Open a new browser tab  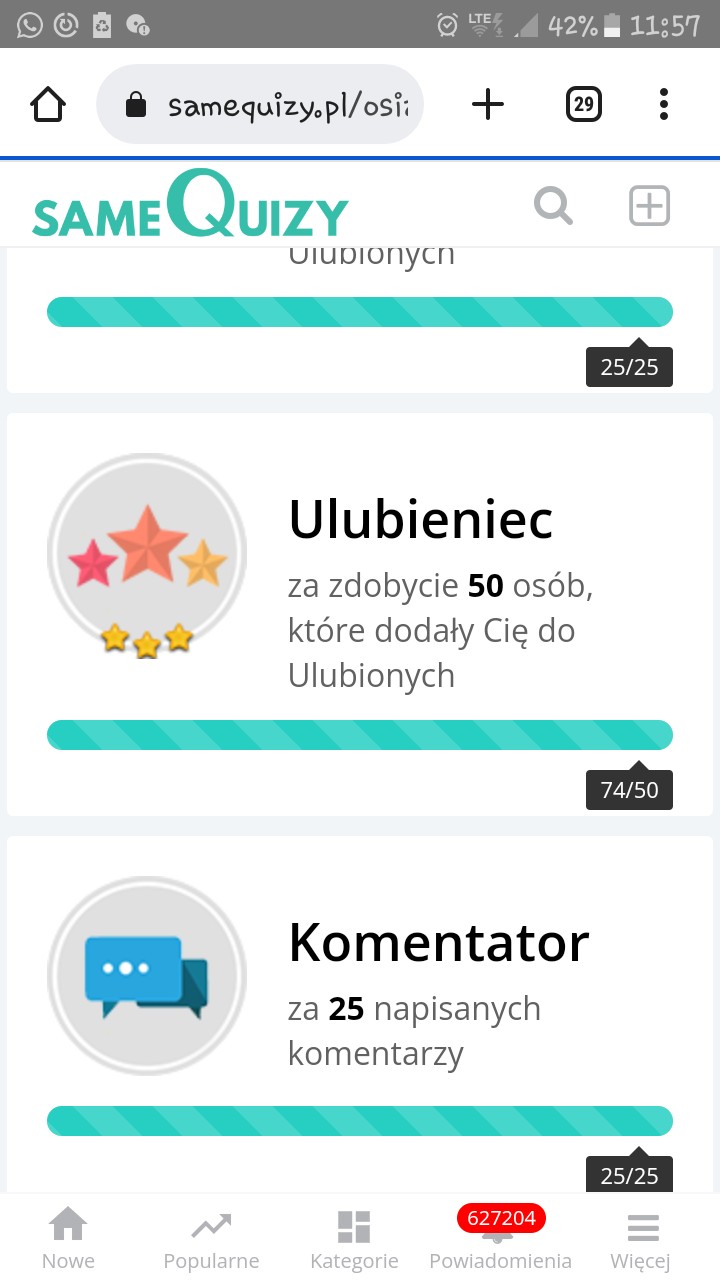coord(488,104)
